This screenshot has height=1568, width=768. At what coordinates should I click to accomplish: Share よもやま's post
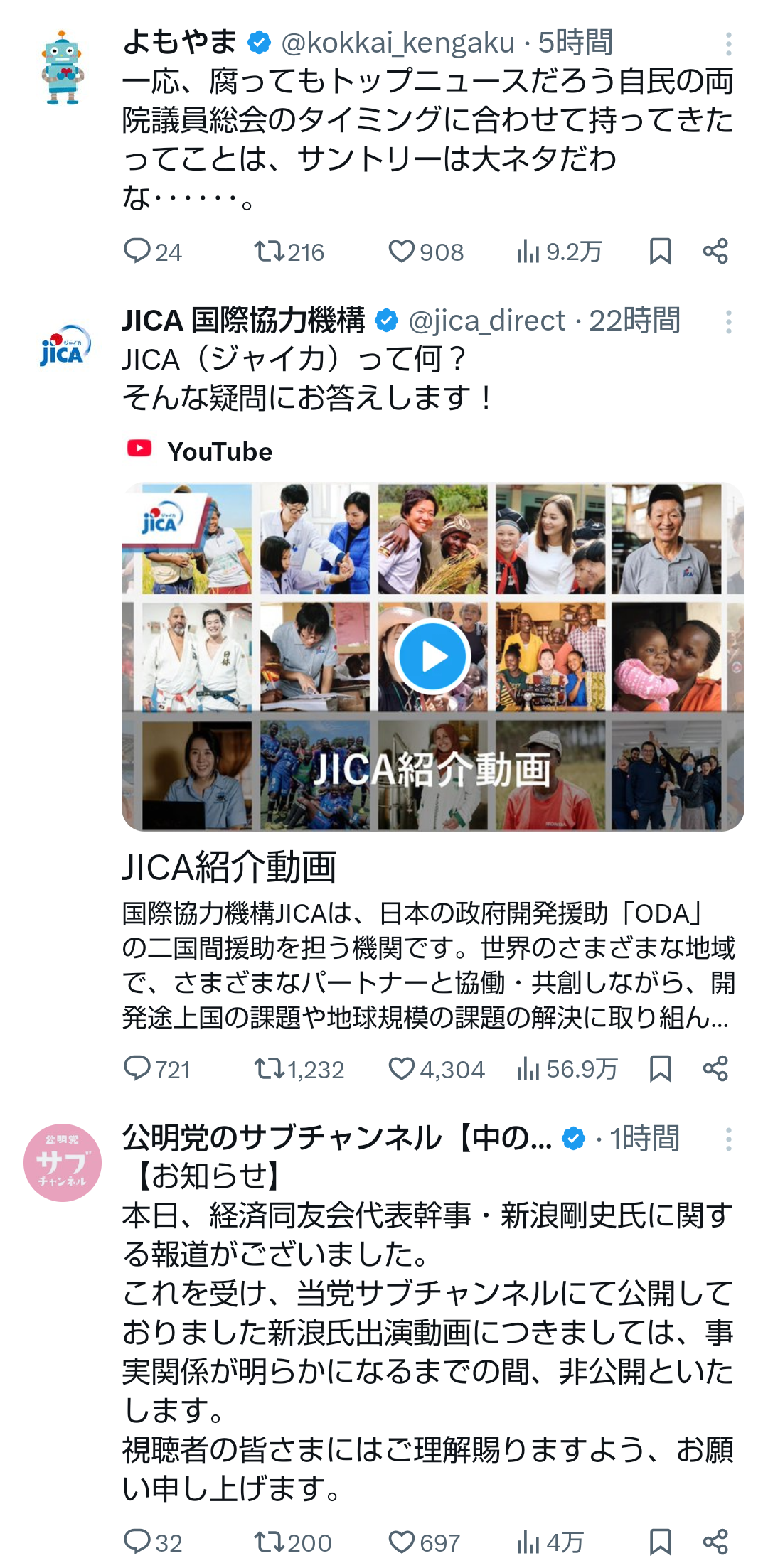[x=715, y=252]
